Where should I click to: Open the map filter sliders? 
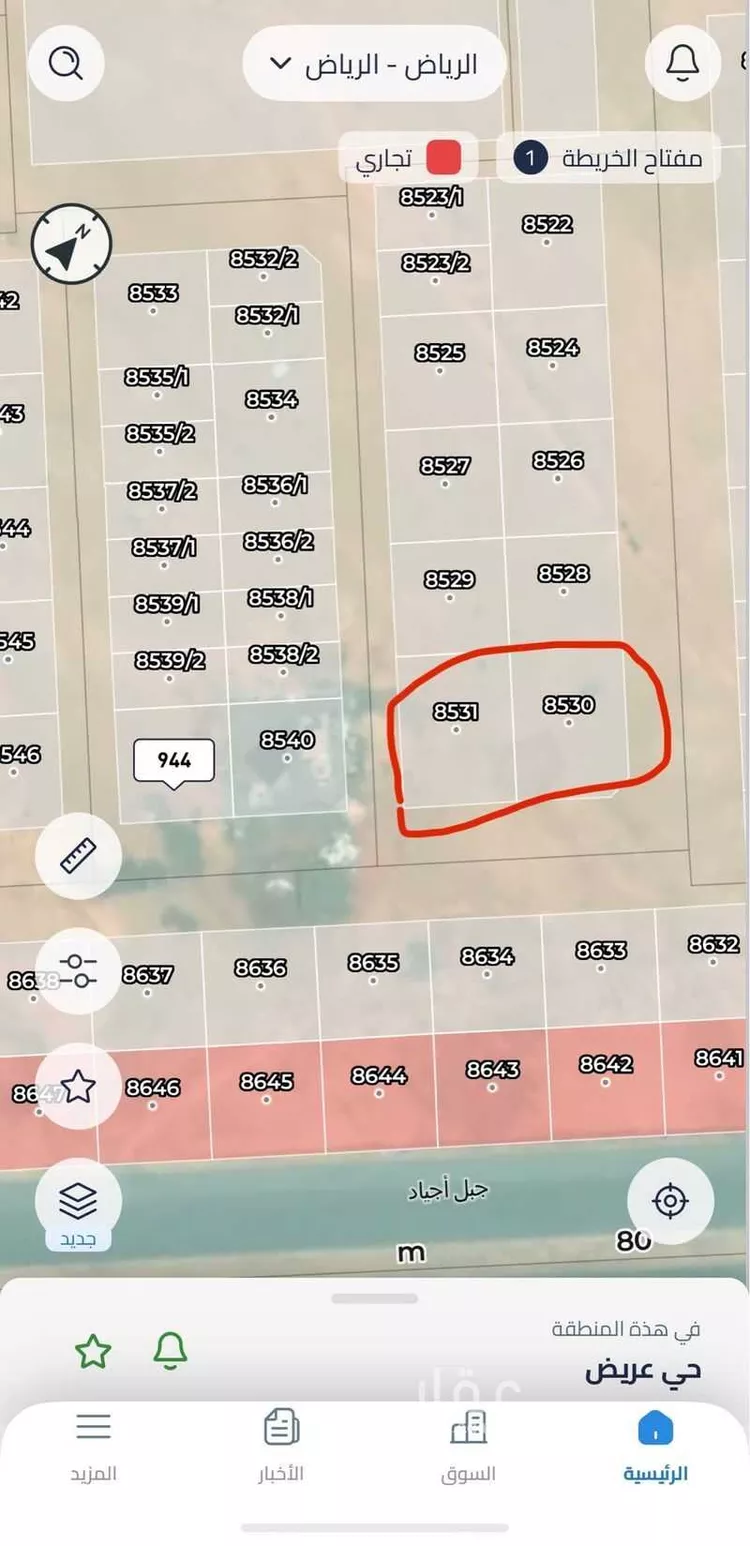point(78,971)
